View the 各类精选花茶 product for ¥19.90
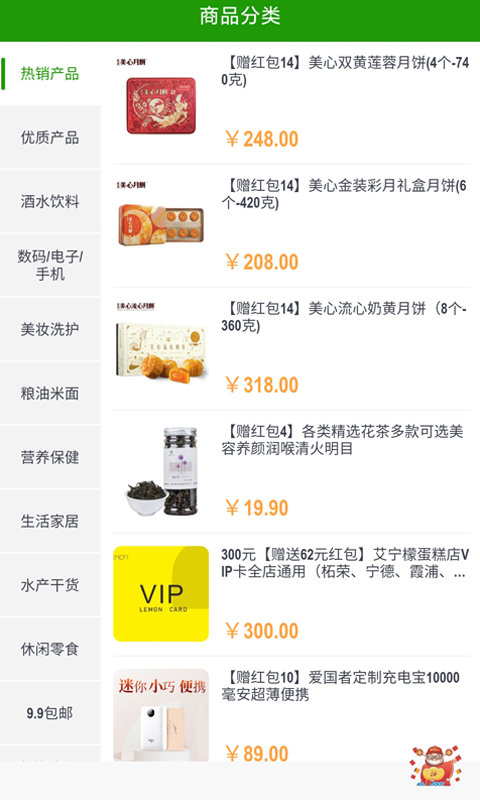 (x=291, y=472)
